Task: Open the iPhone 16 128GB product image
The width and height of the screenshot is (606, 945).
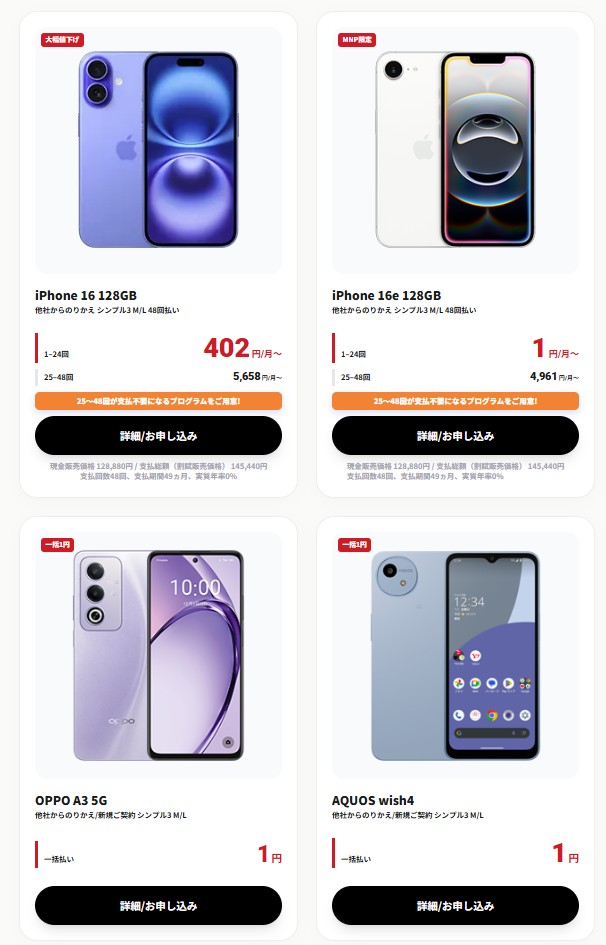Action: coord(158,150)
